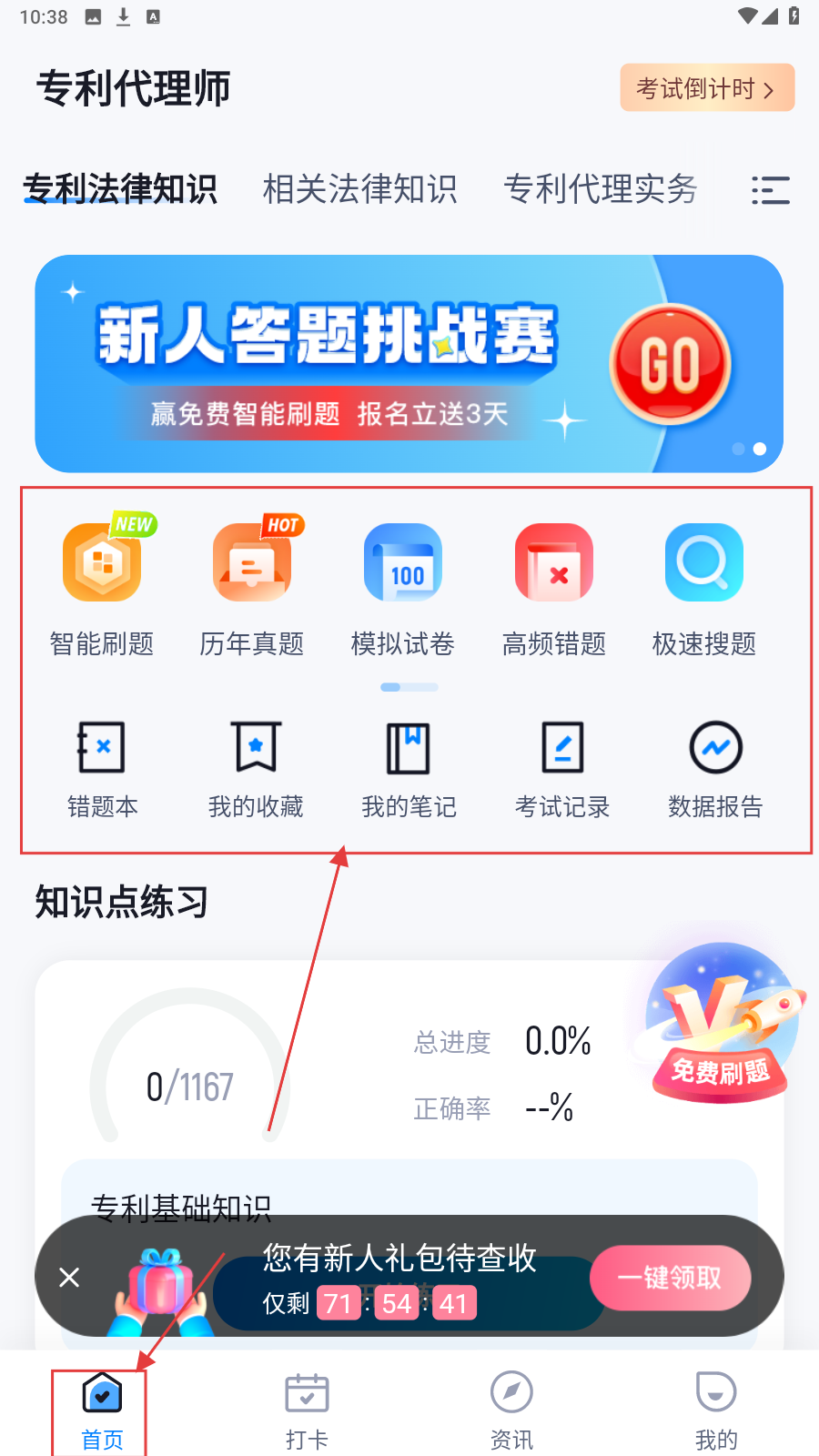Open 高频错题 frequent mistakes
Screen dimensions: 819x1456
553,587
